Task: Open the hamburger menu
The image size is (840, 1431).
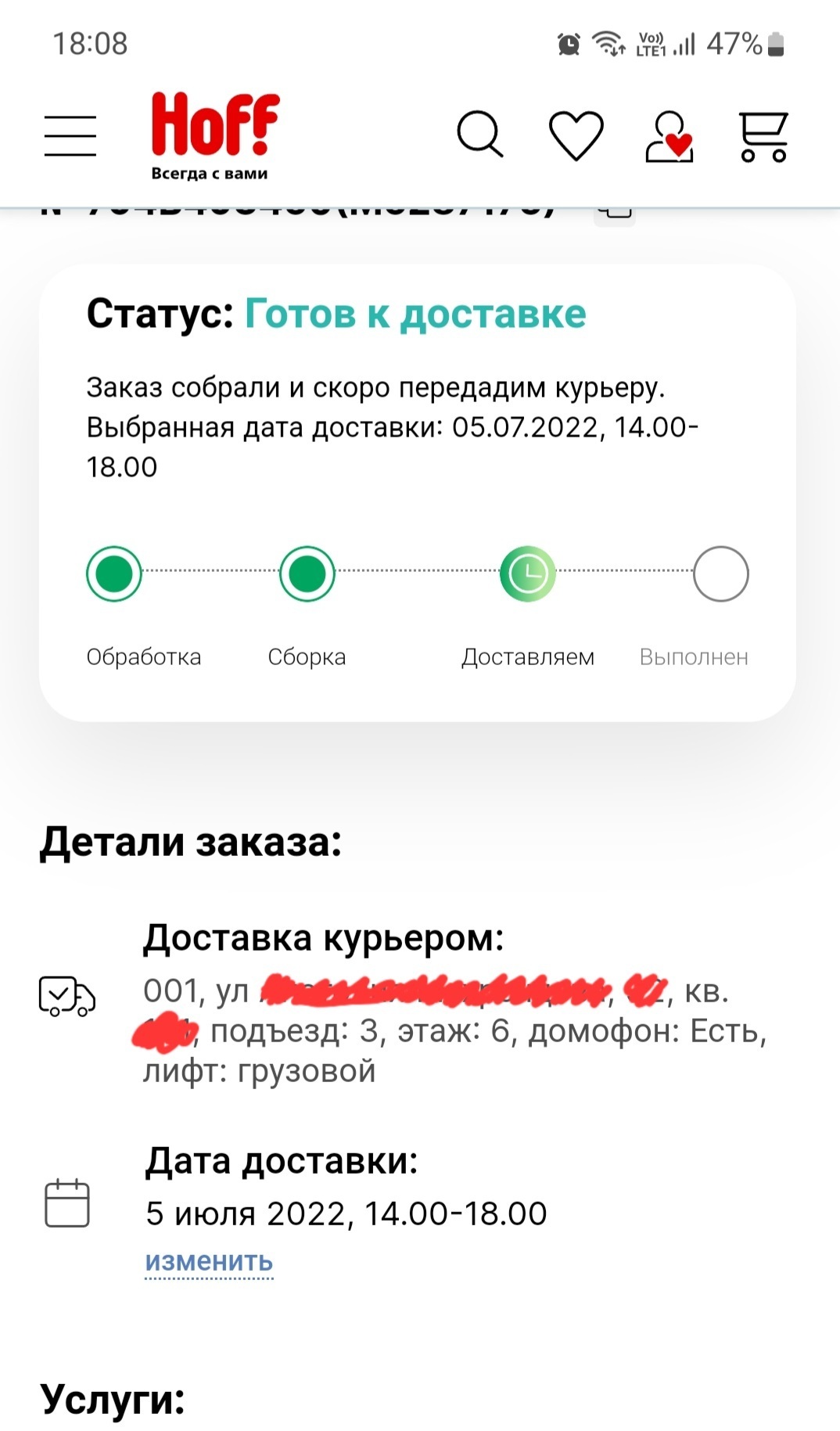Action: pos(70,135)
